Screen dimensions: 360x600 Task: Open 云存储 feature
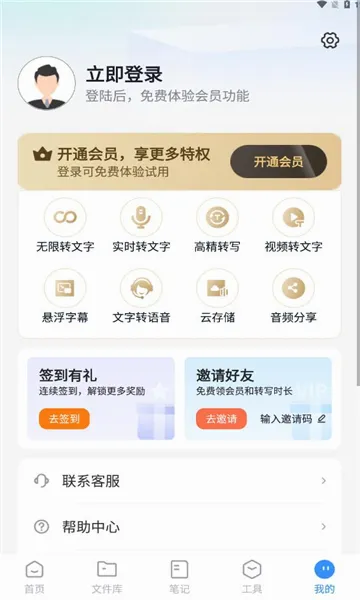217,297
